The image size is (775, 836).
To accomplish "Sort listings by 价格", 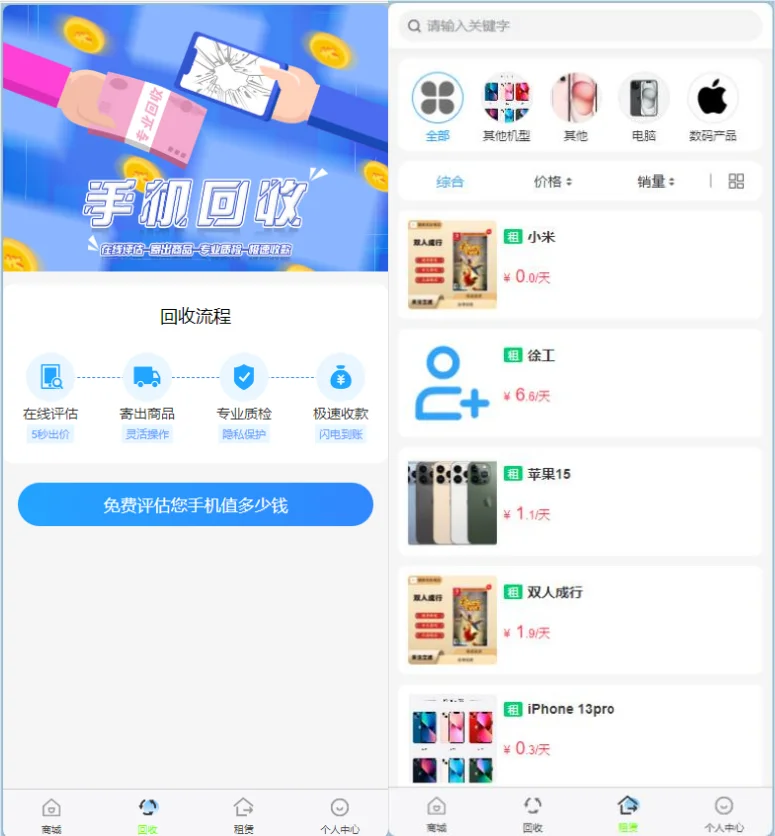I will click(552, 181).
